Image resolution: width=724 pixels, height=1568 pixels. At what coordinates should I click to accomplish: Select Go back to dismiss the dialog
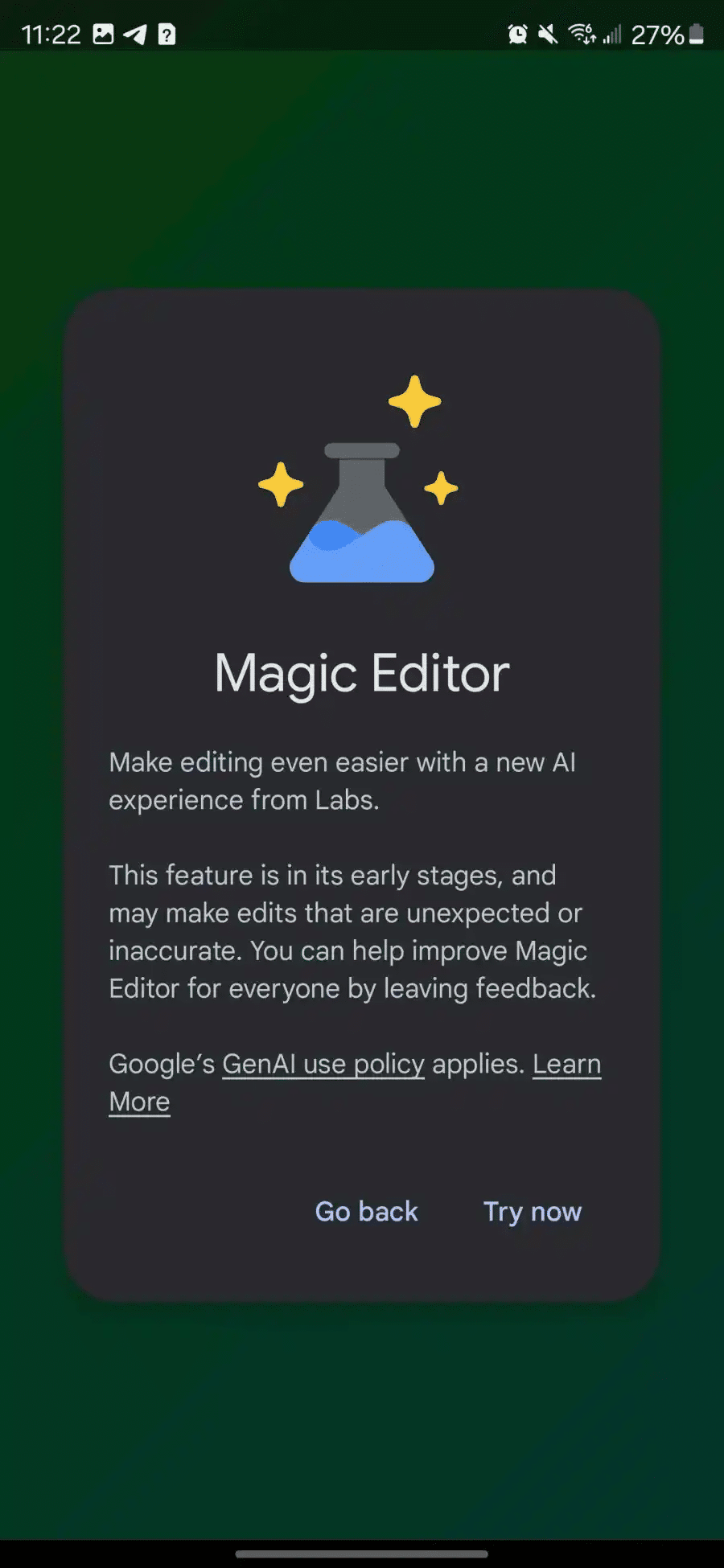tap(366, 1211)
